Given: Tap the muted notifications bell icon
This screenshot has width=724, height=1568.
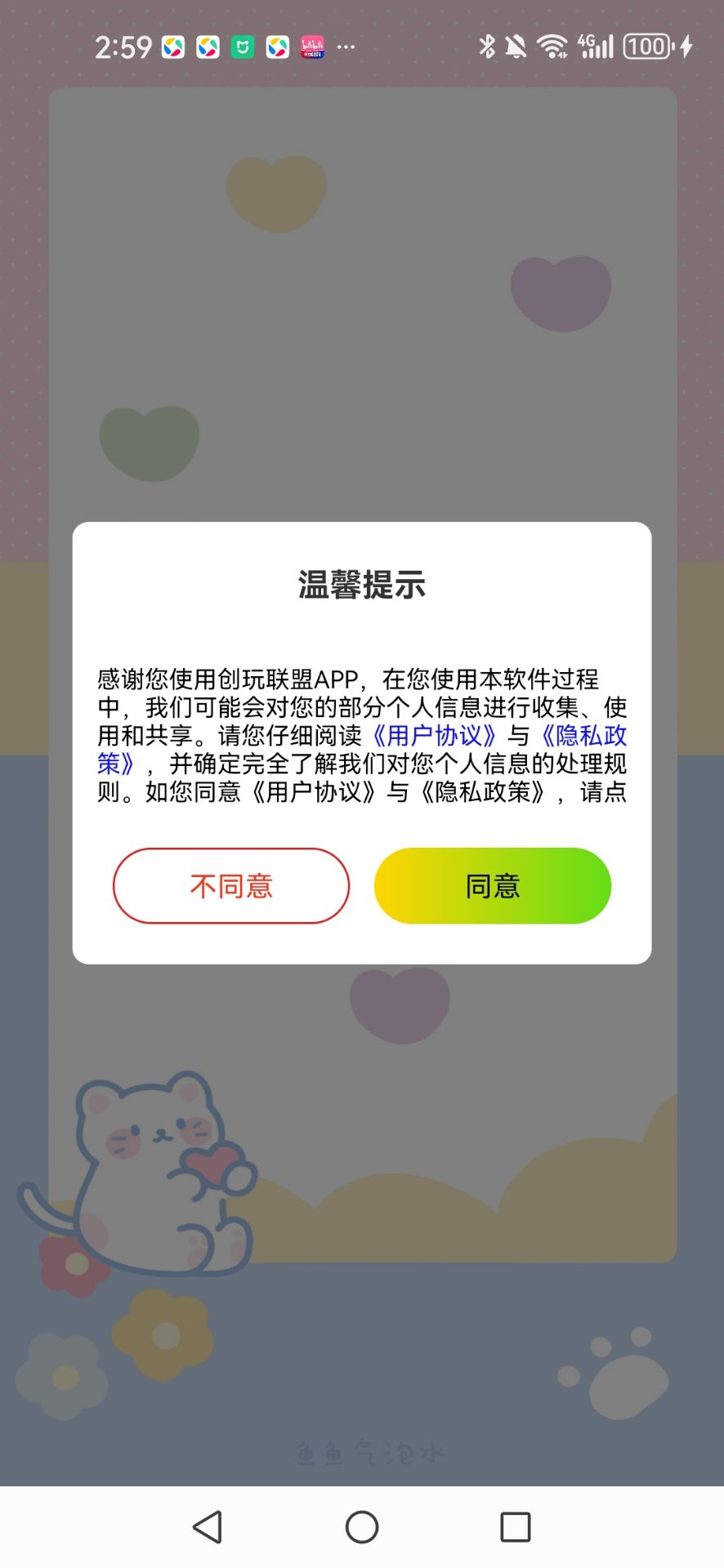Looking at the screenshot, I should point(515,47).
